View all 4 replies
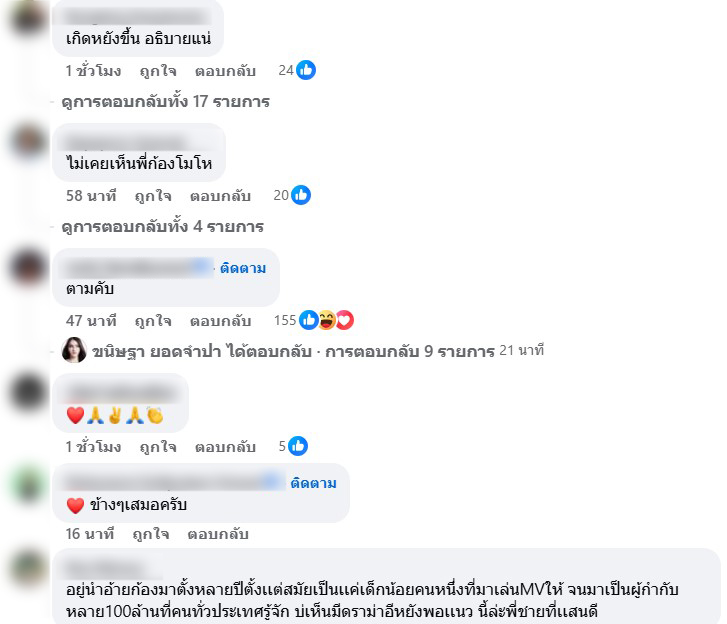727x624 pixels. pos(162,227)
